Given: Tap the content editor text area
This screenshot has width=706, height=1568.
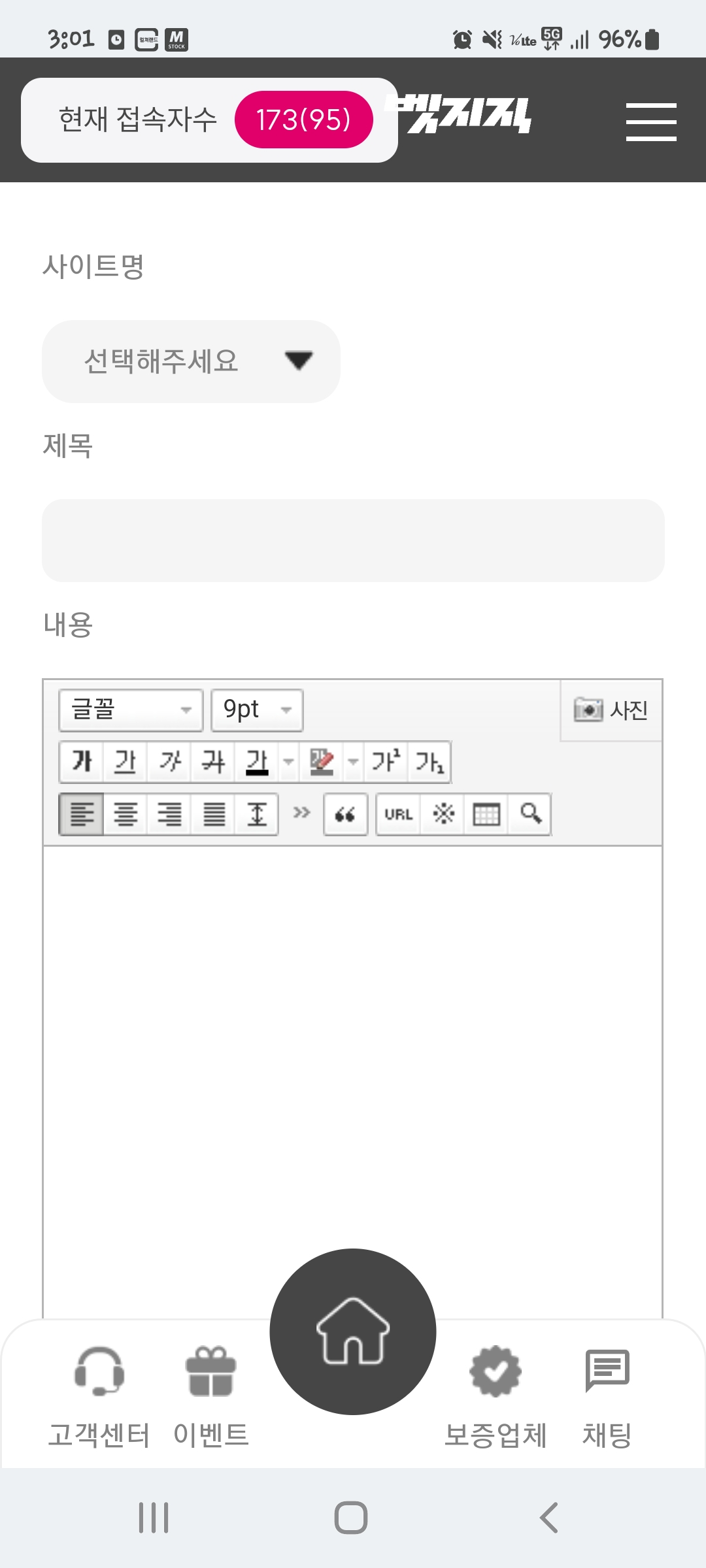Looking at the screenshot, I should [x=353, y=1045].
